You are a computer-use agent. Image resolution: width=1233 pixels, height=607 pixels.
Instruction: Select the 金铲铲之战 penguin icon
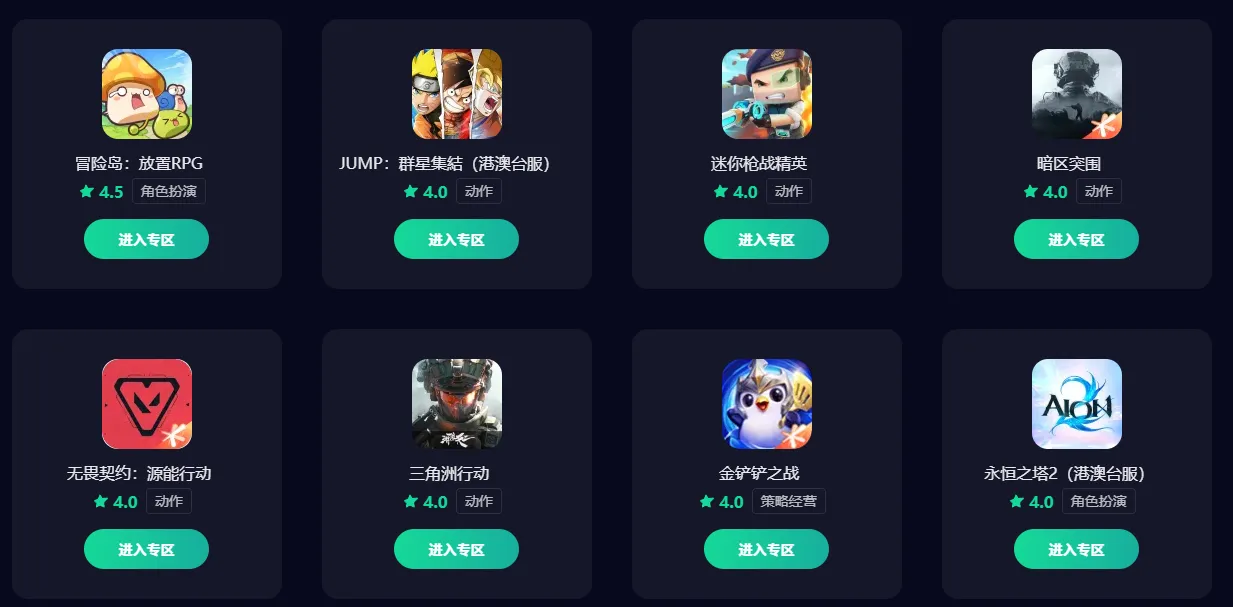click(767, 404)
